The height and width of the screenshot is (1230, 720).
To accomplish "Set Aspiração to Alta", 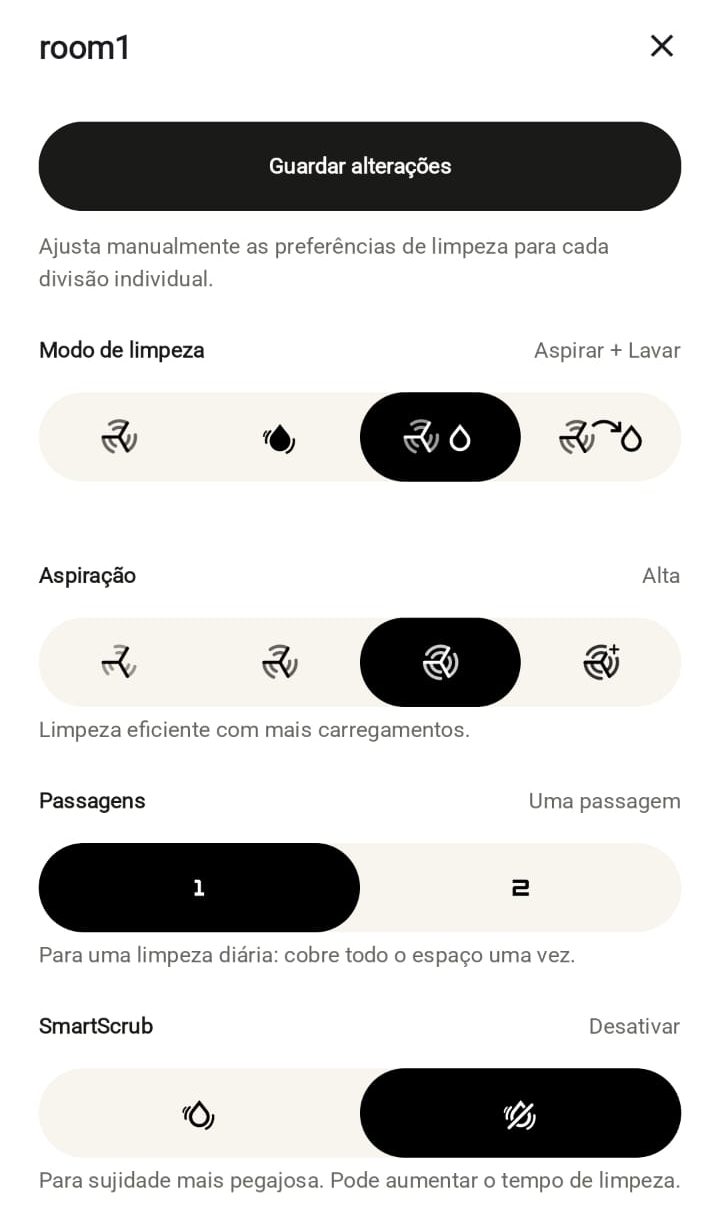I will [x=440, y=662].
